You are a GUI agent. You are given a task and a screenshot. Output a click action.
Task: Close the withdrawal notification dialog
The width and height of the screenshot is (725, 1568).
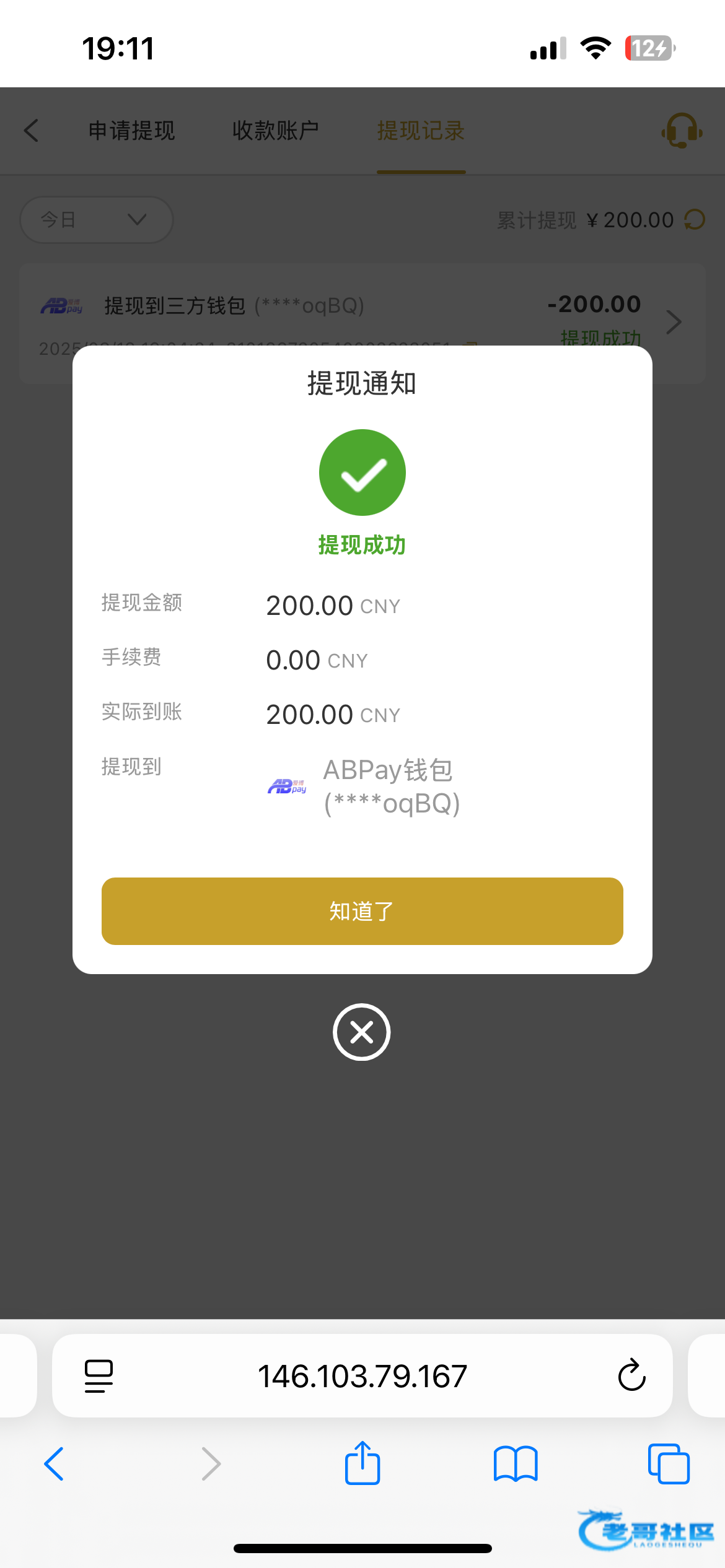[x=362, y=1032]
